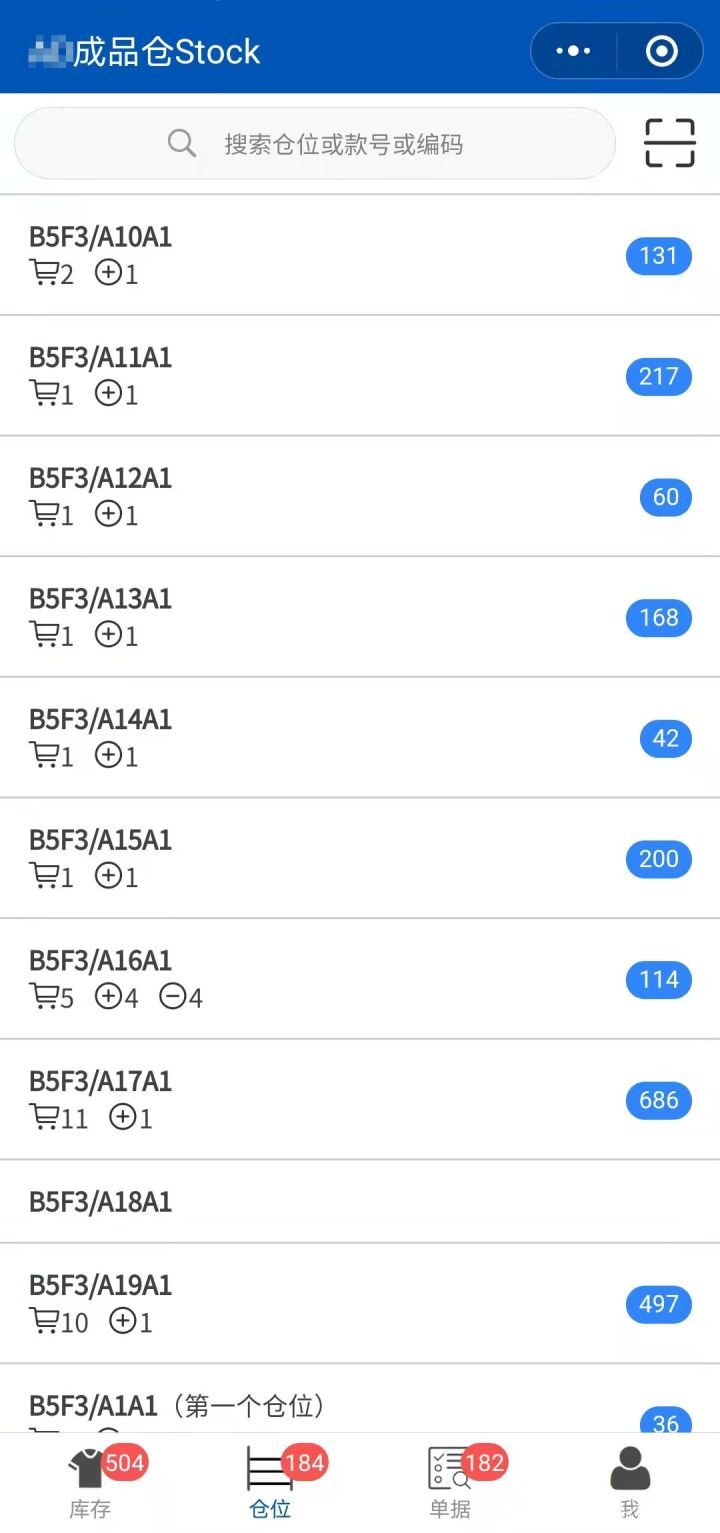Open empty location B5F3/A18A1
The image size is (720, 1533).
coord(360,1202)
